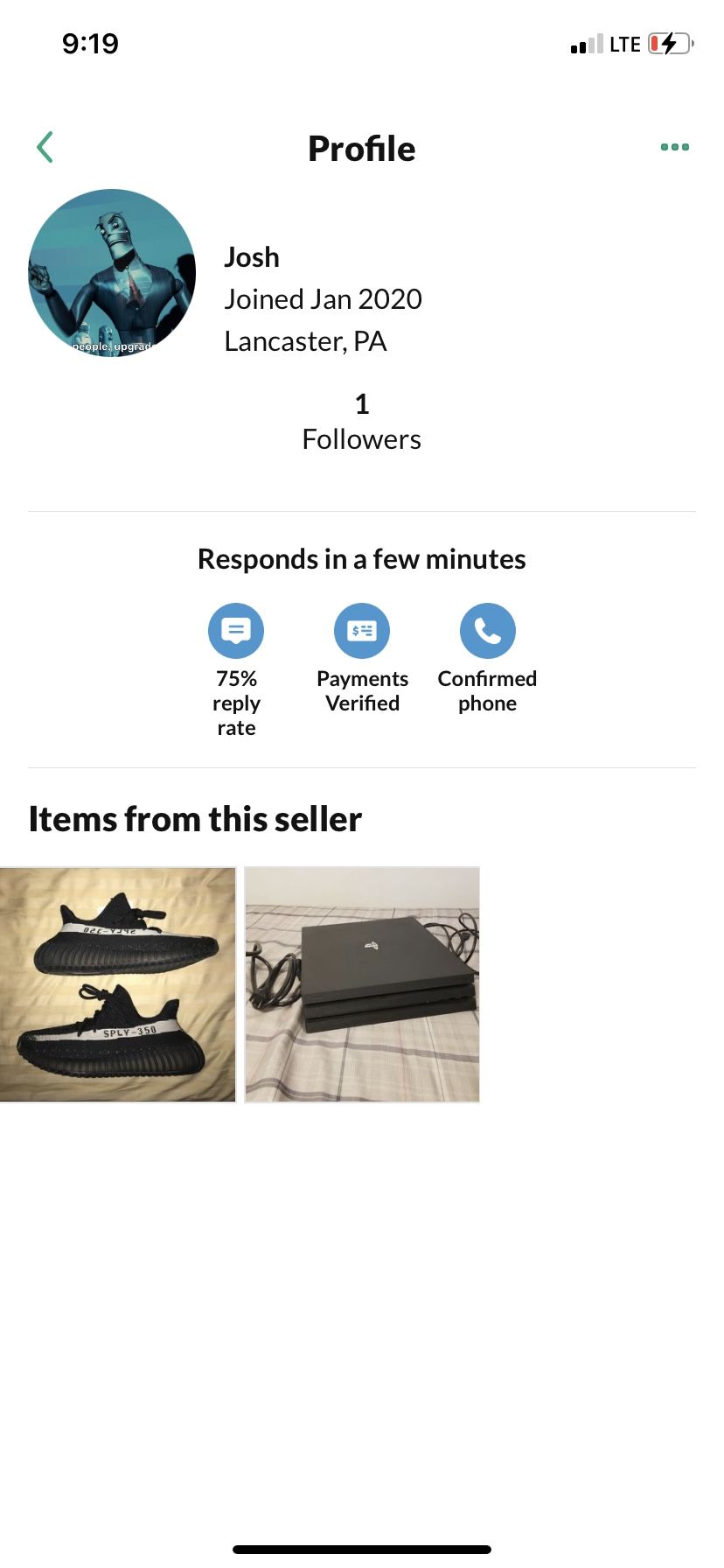724x1568 pixels.
Task: View the seller's Followers count
Action: coord(360,422)
